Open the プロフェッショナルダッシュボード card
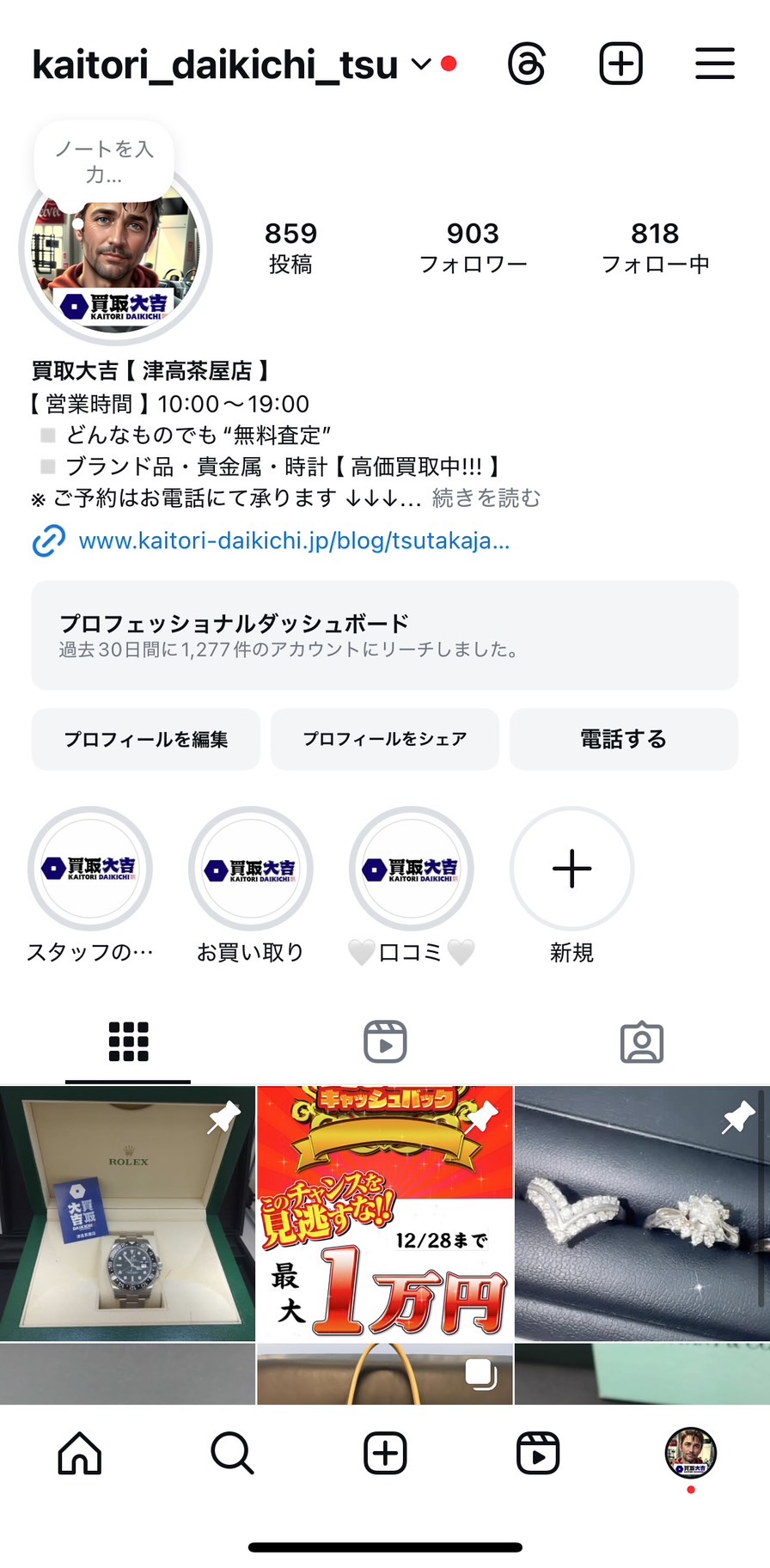 coord(385,636)
